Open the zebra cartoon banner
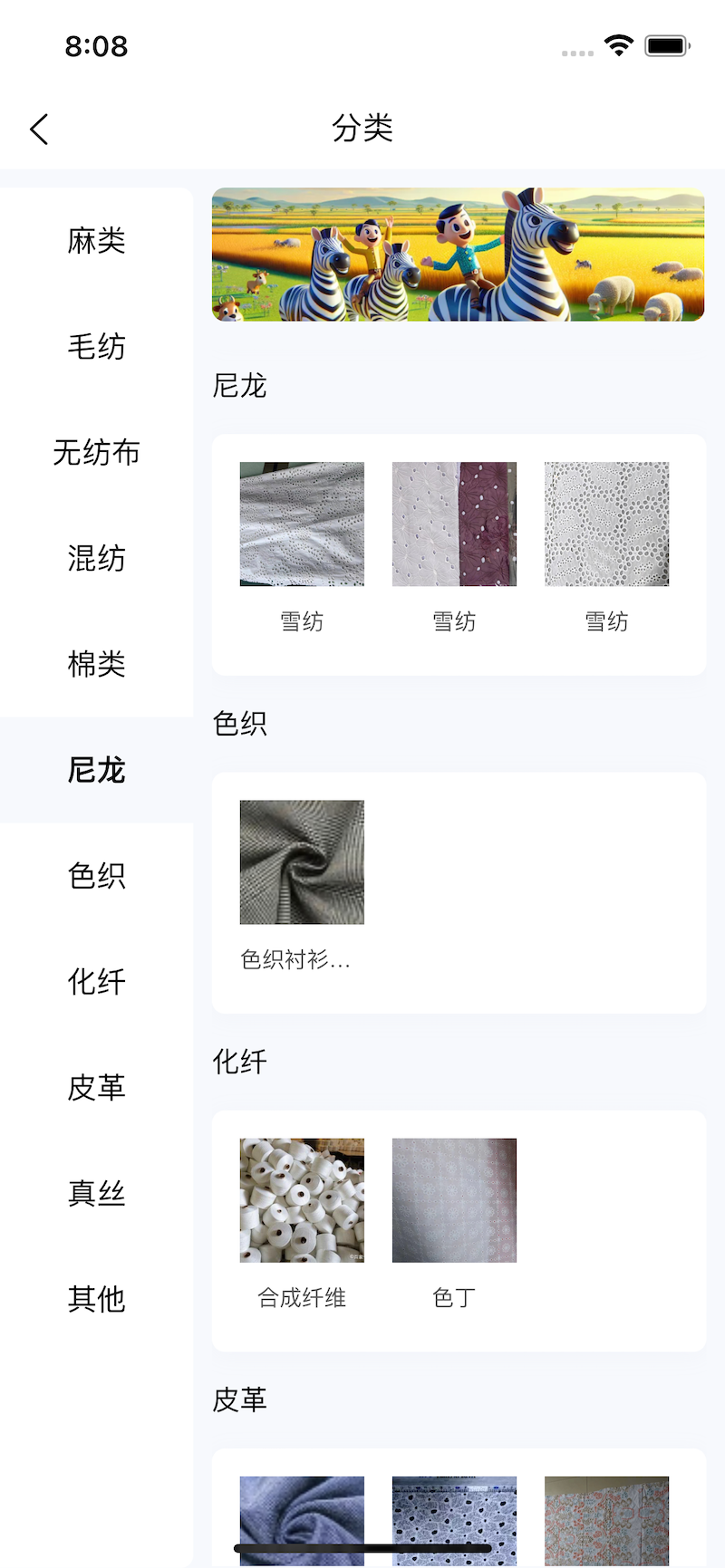 [458, 255]
